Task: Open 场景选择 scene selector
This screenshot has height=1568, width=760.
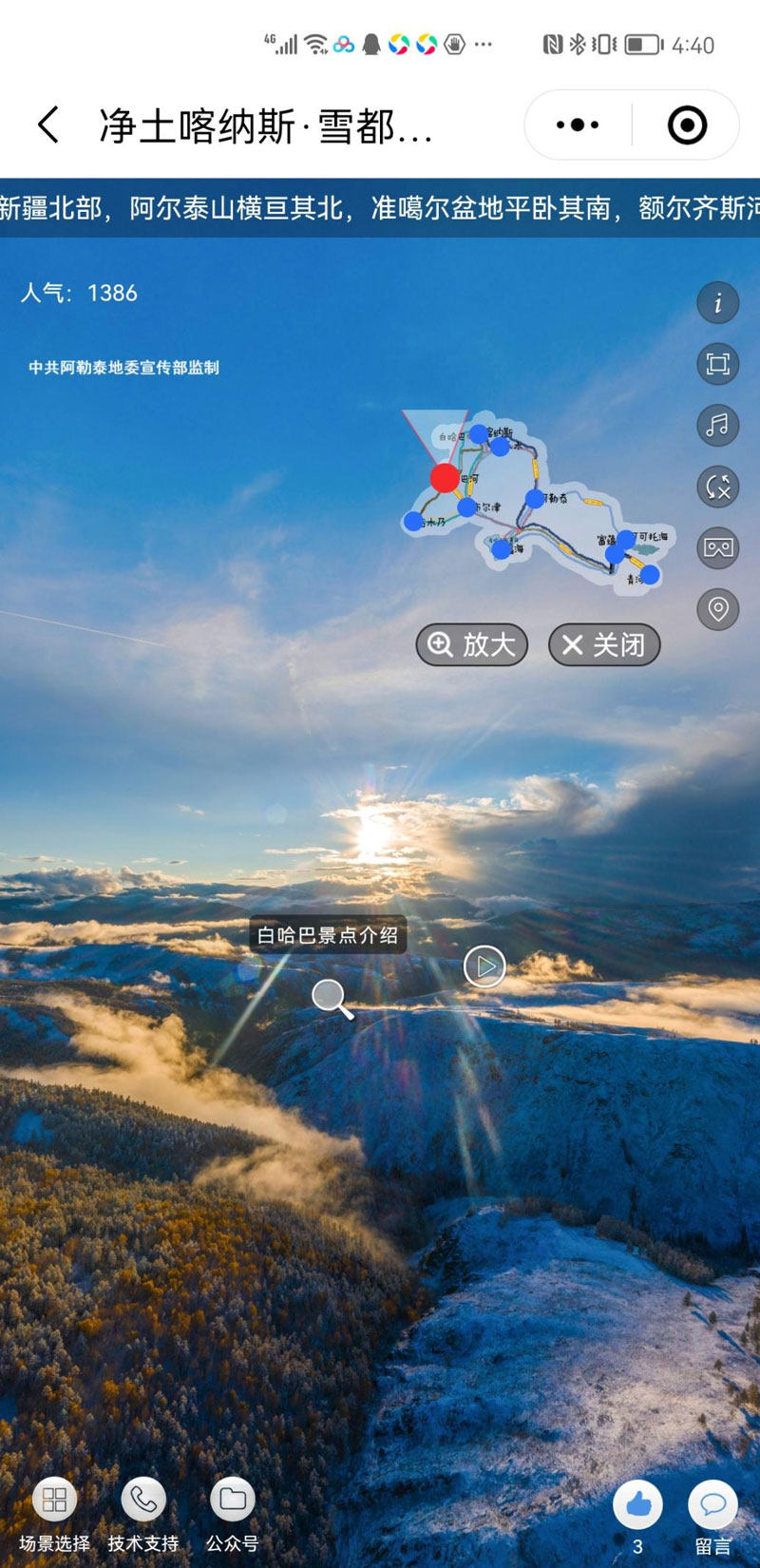Action: 54,1501
